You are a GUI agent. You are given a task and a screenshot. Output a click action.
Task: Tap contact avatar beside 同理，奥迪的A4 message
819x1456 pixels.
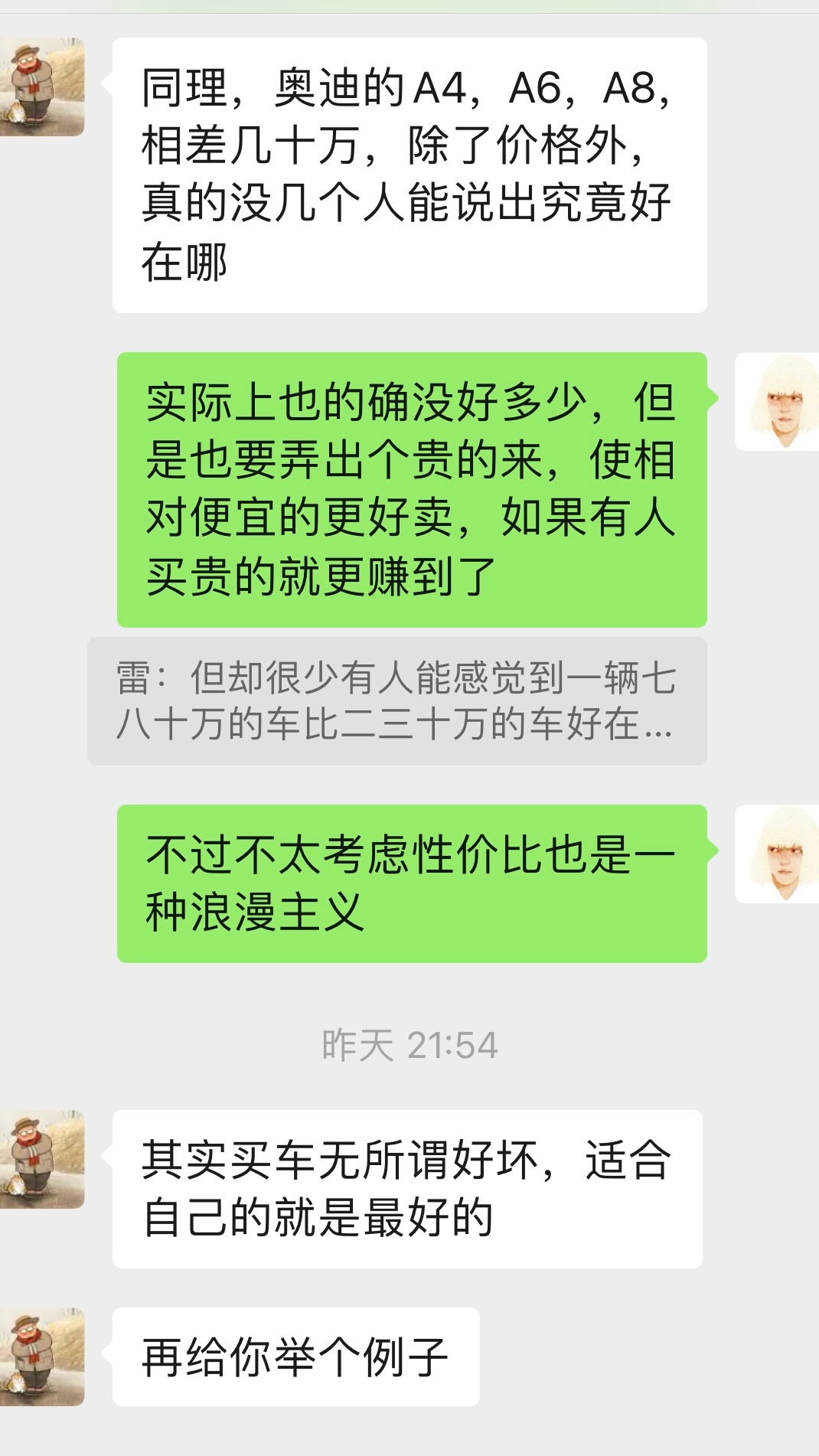coord(42,87)
